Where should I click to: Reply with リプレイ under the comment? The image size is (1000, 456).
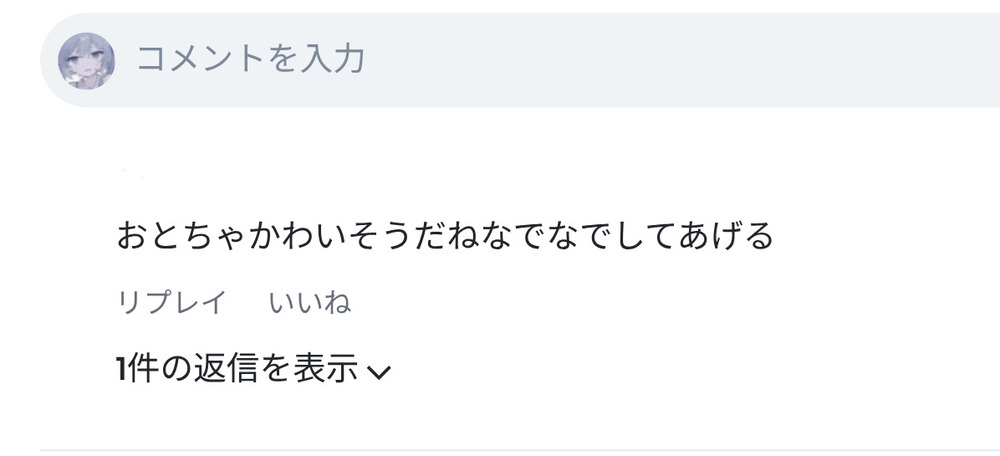171,303
